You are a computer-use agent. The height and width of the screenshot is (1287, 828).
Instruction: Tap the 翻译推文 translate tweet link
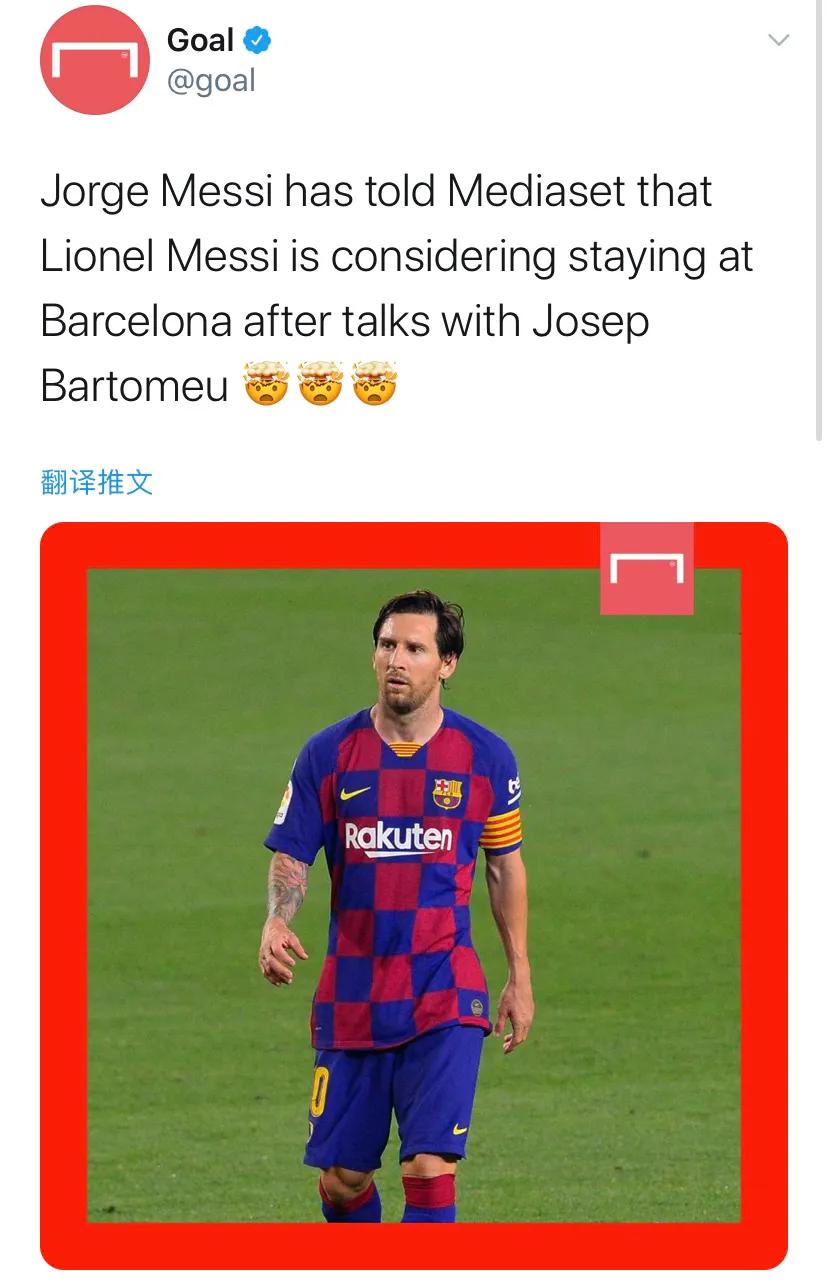click(97, 483)
